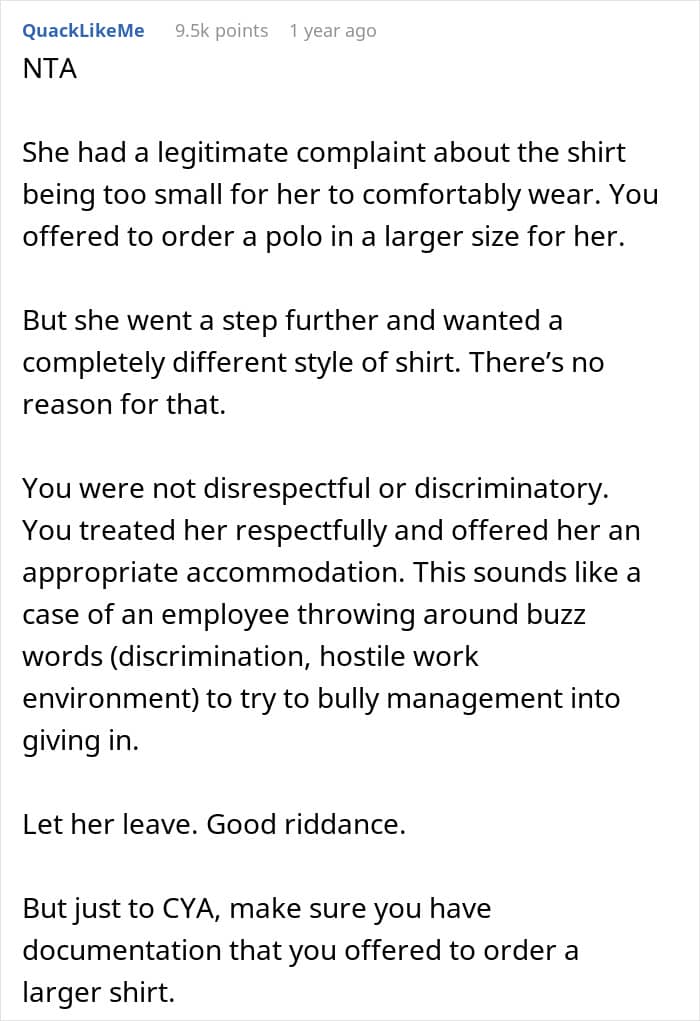700x1021 pixels.
Task: Open QuackLikeMe's user profile
Action: point(83,31)
